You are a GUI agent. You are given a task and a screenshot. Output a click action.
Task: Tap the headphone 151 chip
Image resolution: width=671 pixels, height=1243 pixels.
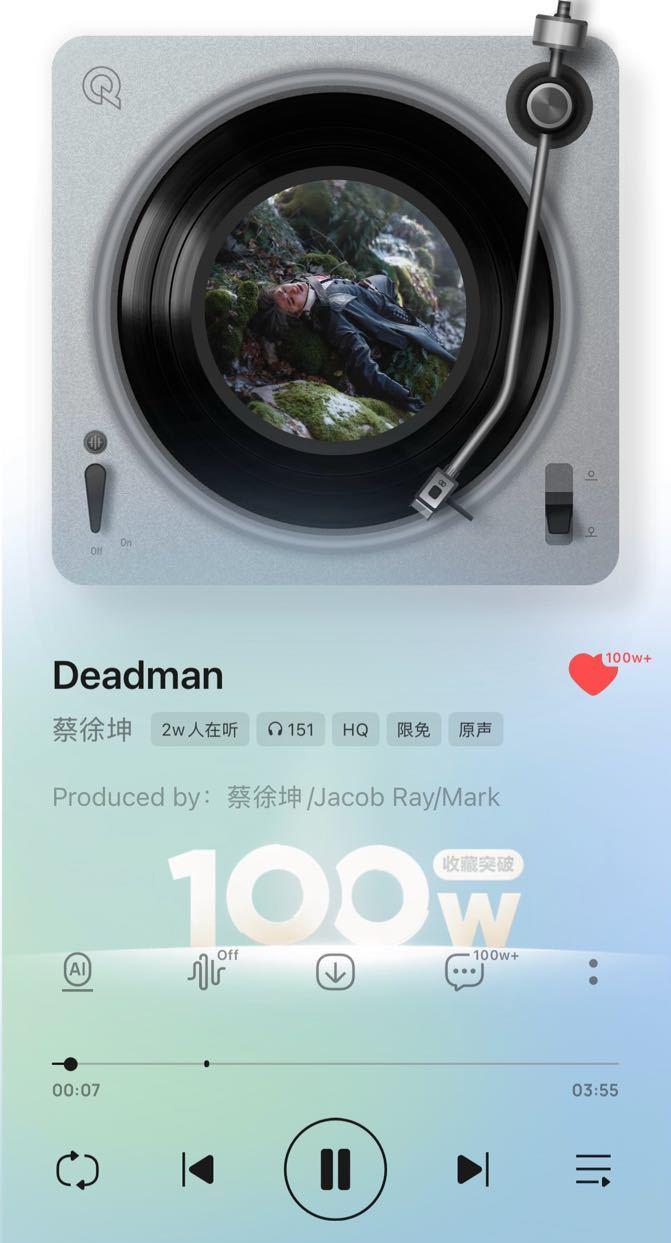click(291, 730)
